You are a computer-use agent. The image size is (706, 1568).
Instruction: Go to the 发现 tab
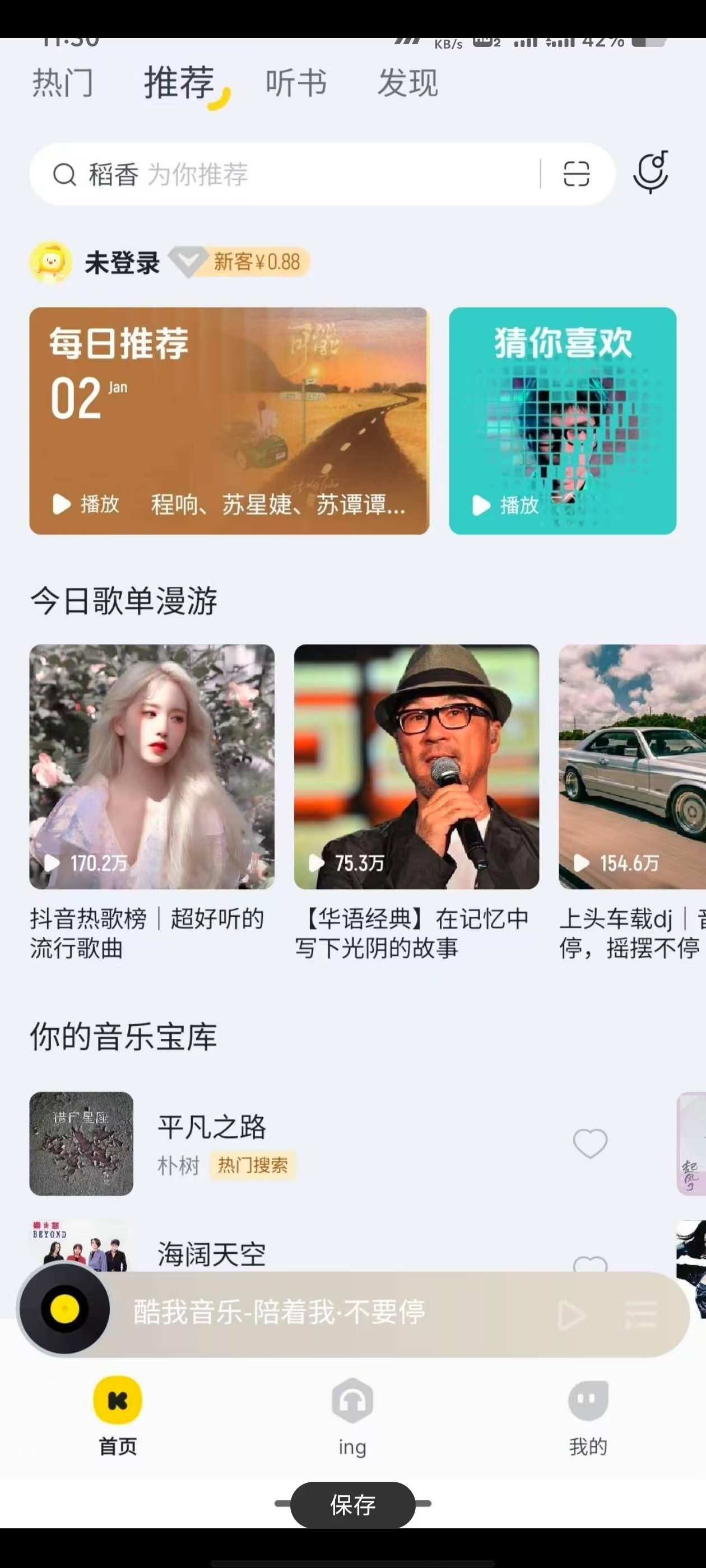click(407, 83)
